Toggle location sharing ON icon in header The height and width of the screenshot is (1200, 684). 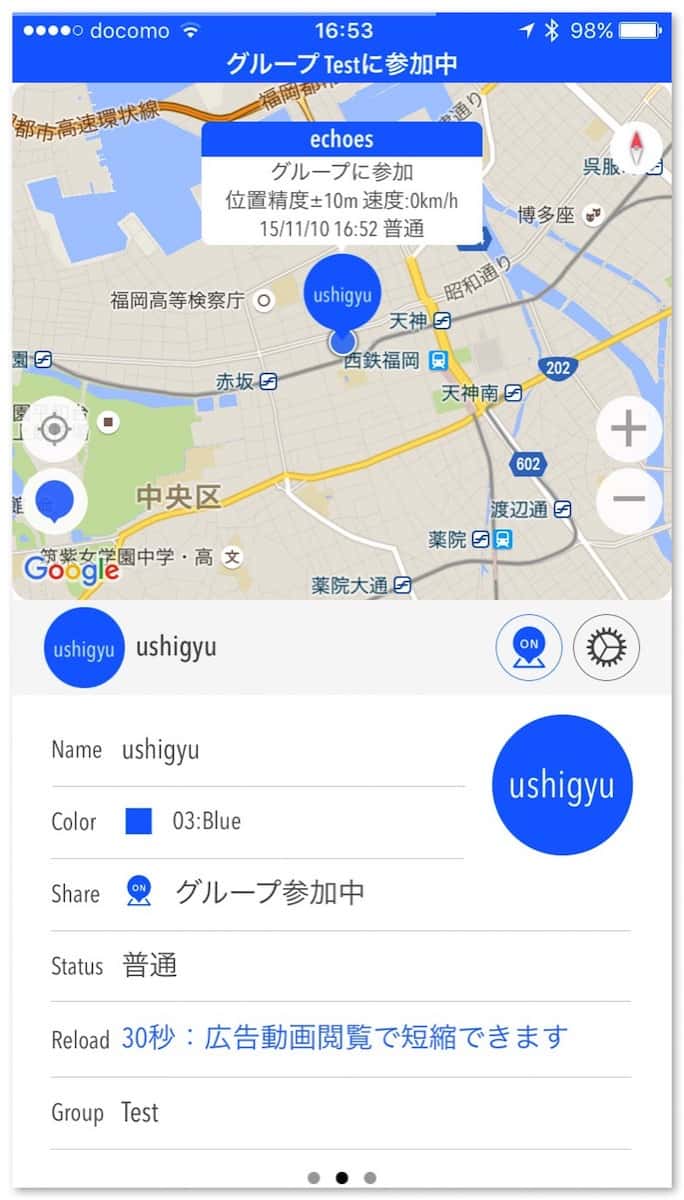[528, 648]
